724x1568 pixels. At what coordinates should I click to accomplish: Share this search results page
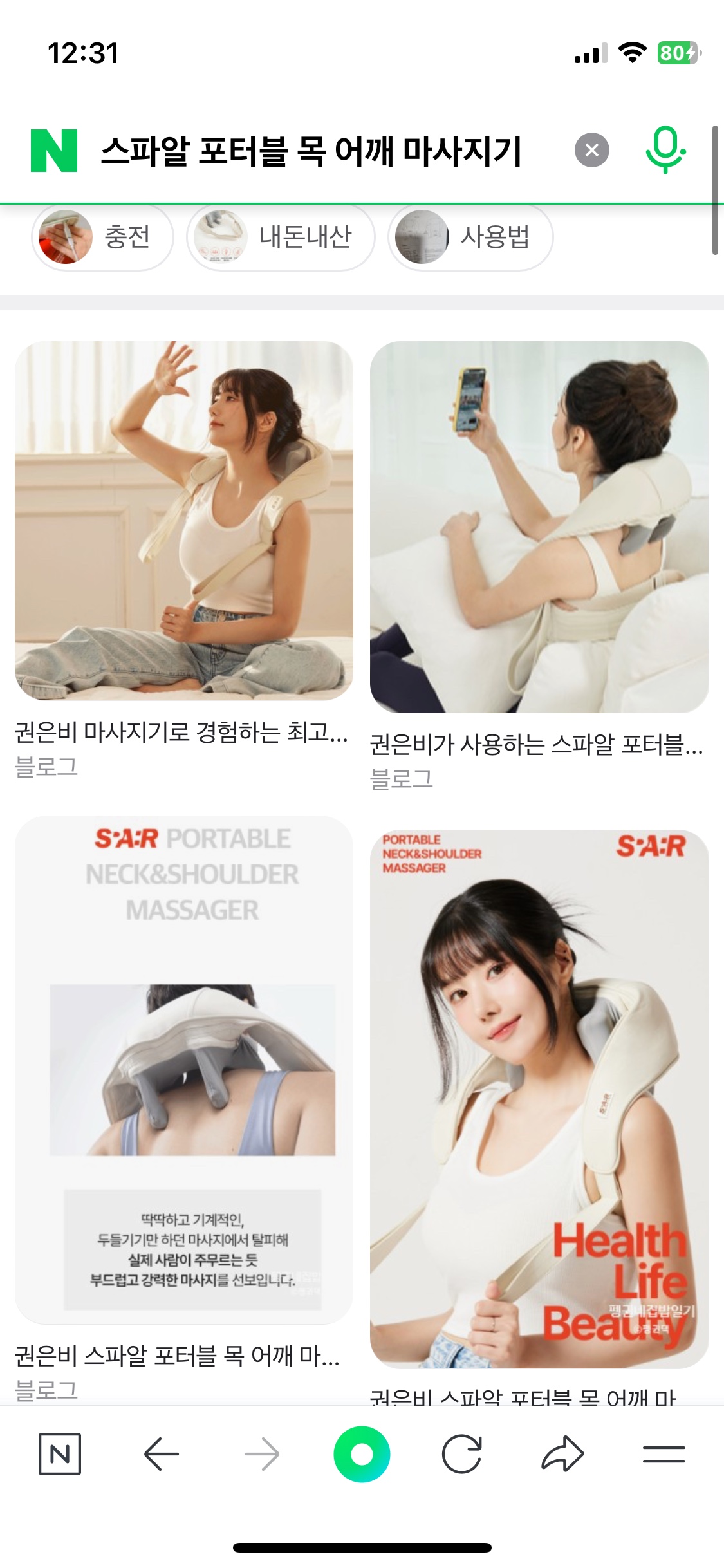[562, 1453]
